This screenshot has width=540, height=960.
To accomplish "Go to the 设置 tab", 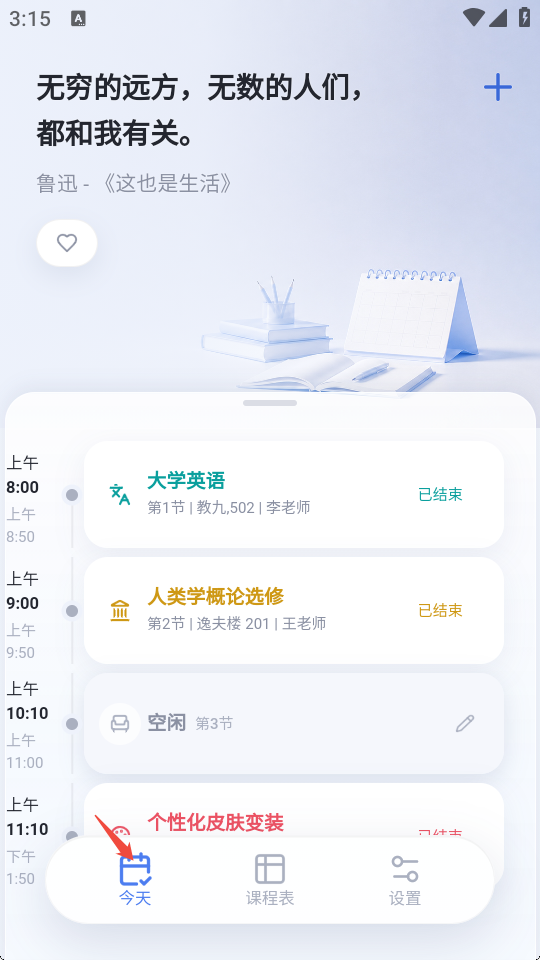I will 405,880.
